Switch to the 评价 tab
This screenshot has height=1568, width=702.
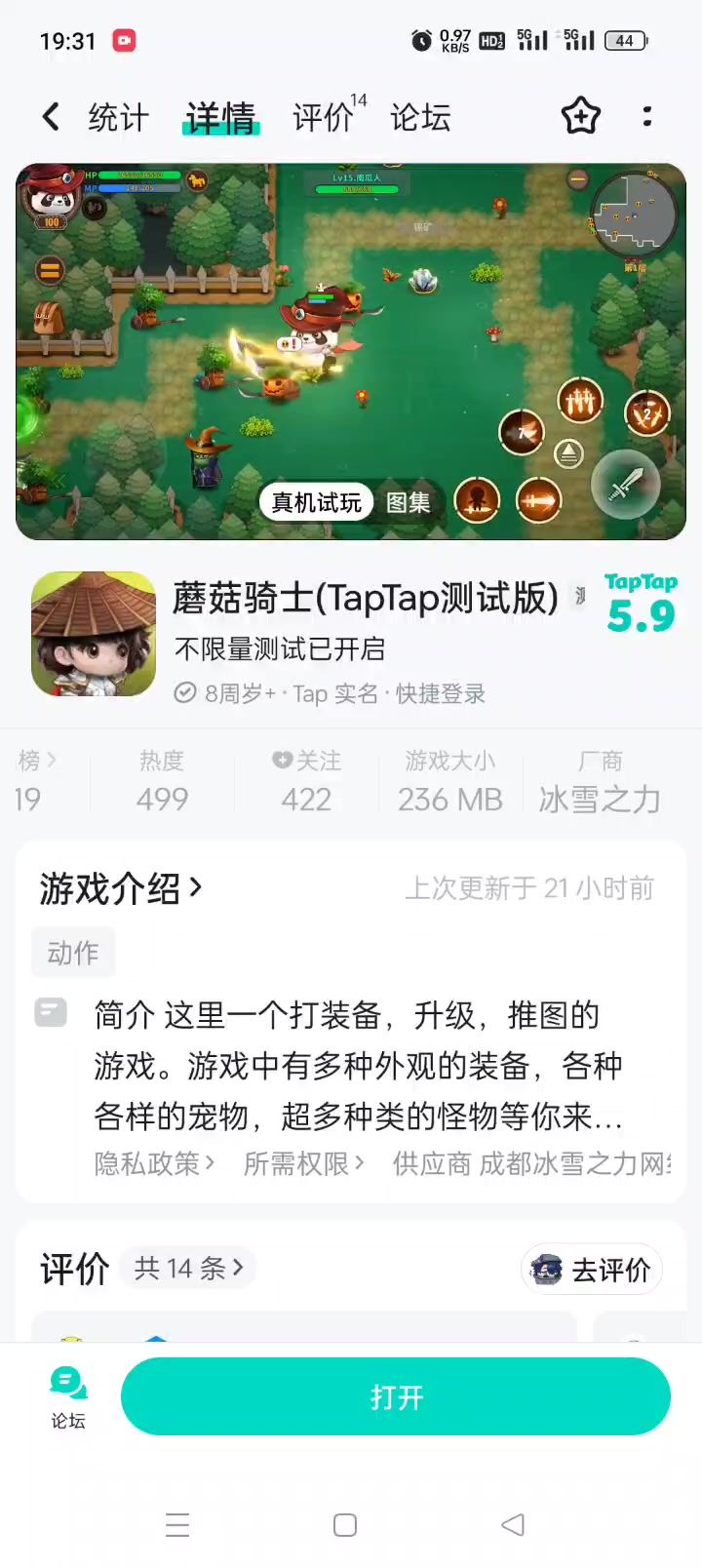(x=324, y=118)
